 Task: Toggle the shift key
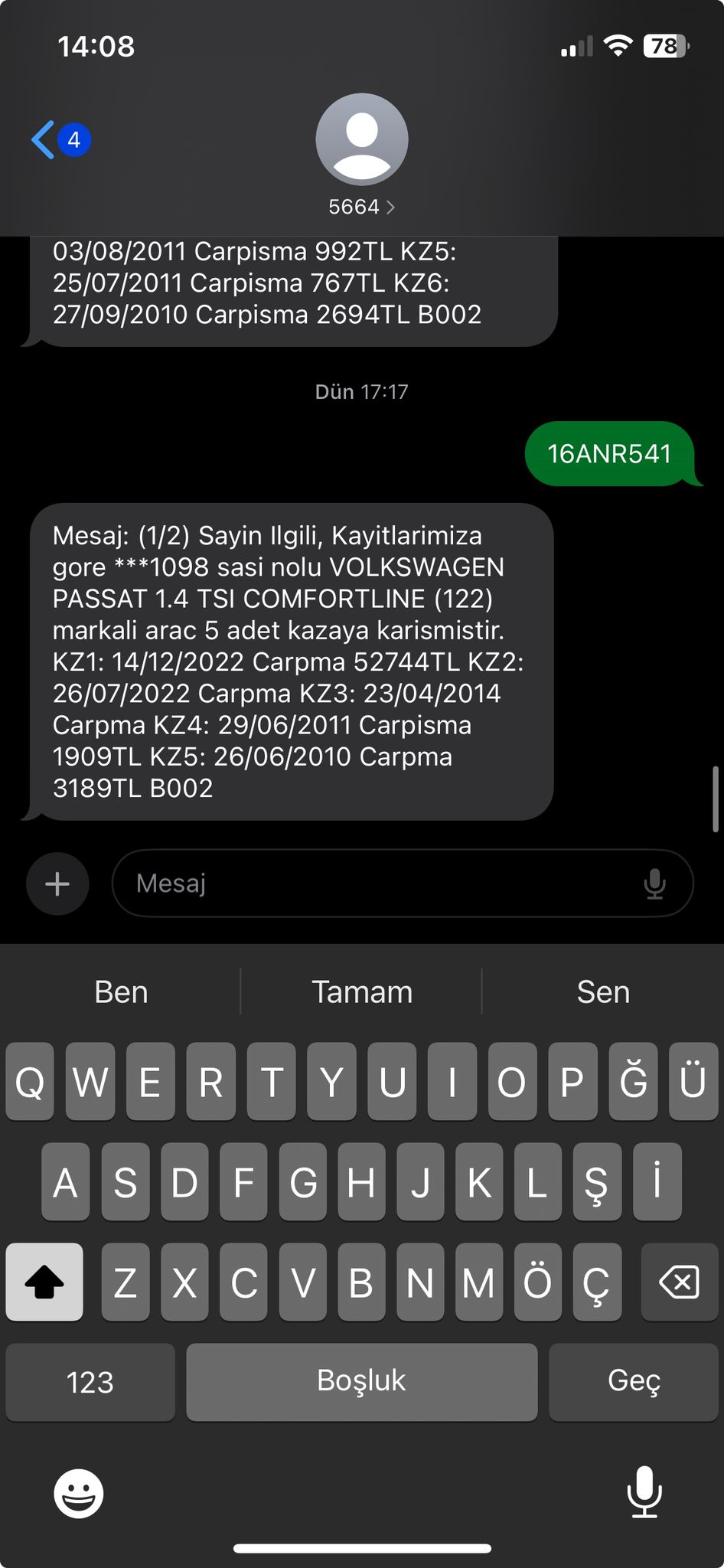[44, 1282]
